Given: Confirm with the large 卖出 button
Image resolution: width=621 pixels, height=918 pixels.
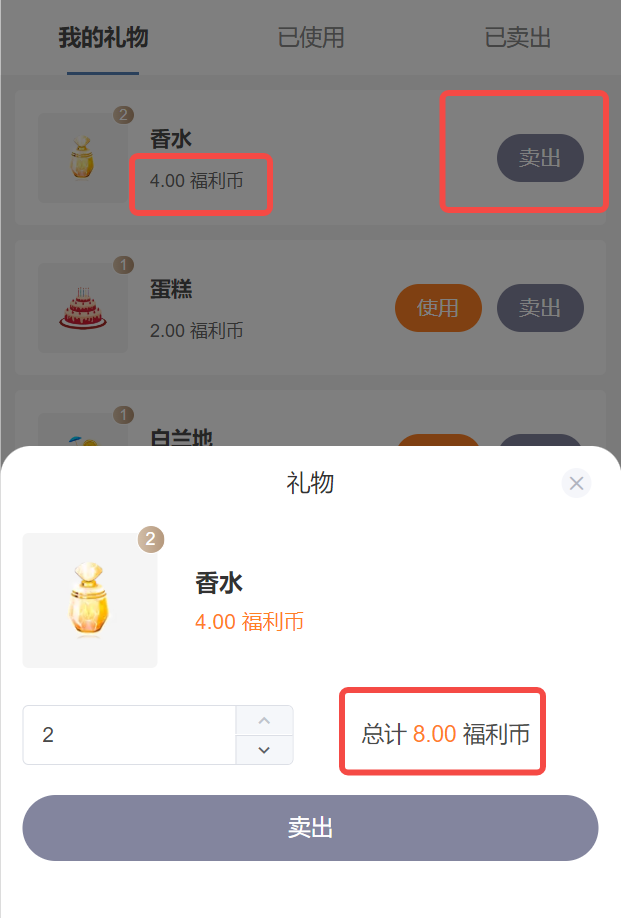Looking at the screenshot, I should coord(310,828).
